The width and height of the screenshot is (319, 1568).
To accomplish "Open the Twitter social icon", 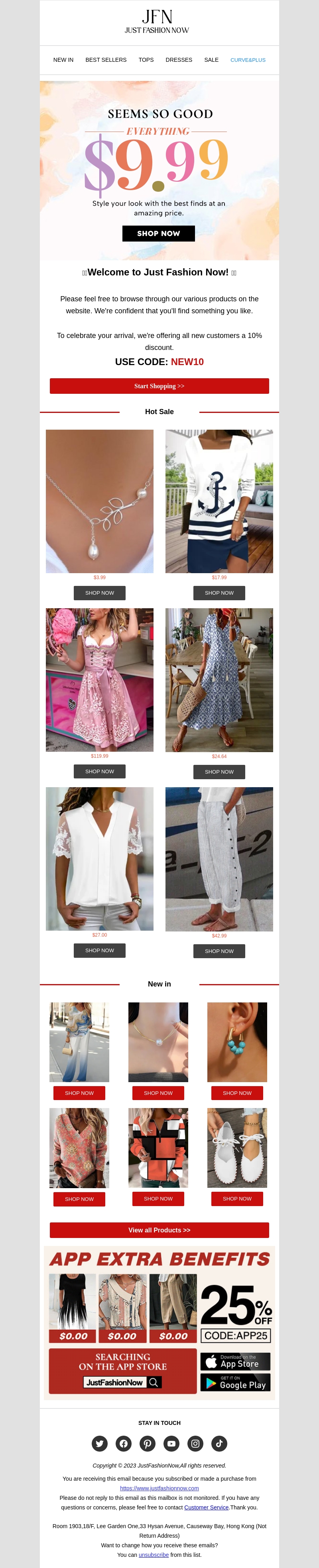I will pos(100,1443).
